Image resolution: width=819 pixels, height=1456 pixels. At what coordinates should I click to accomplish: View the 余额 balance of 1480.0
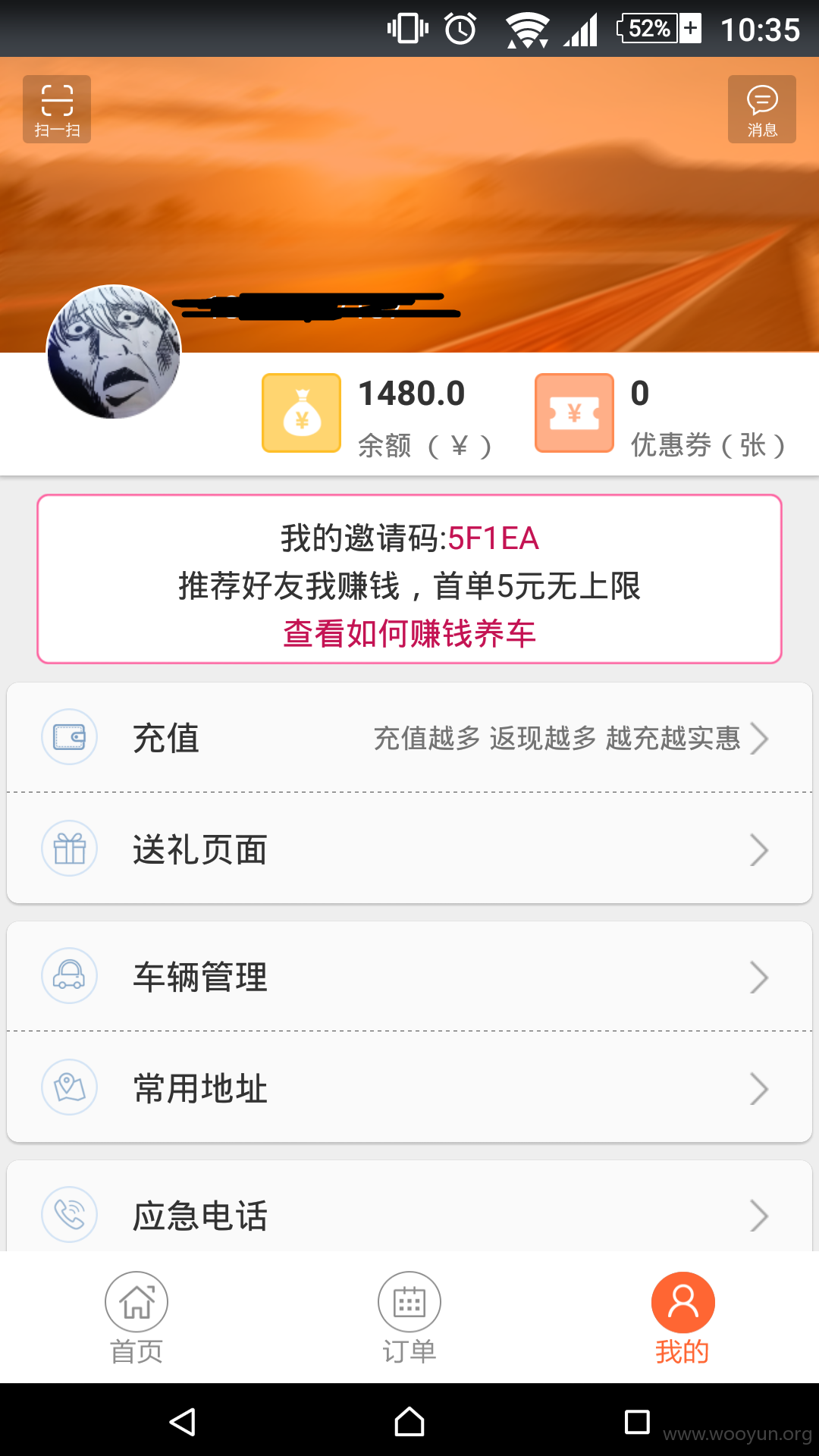pyautogui.click(x=378, y=414)
